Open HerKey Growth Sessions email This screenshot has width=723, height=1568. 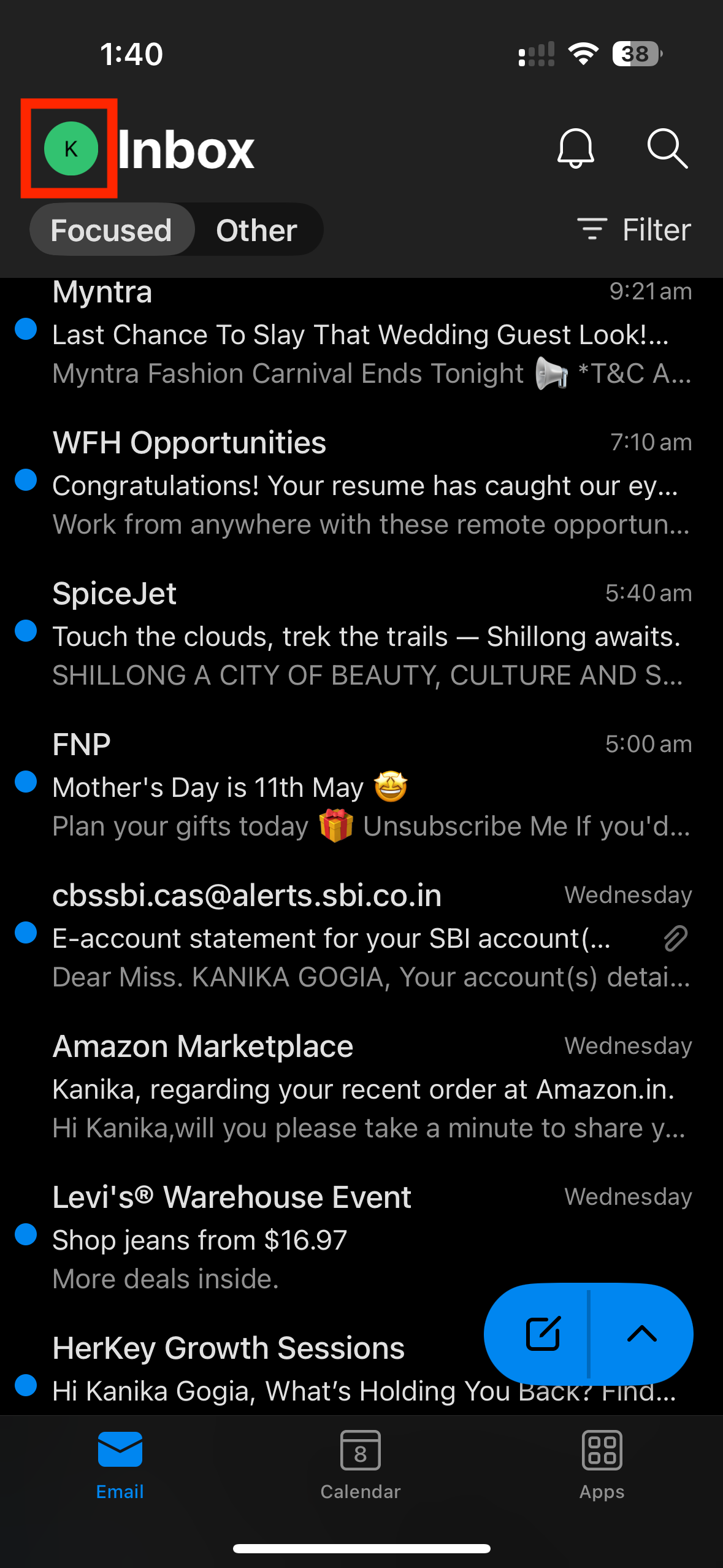[x=245, y=1367]
